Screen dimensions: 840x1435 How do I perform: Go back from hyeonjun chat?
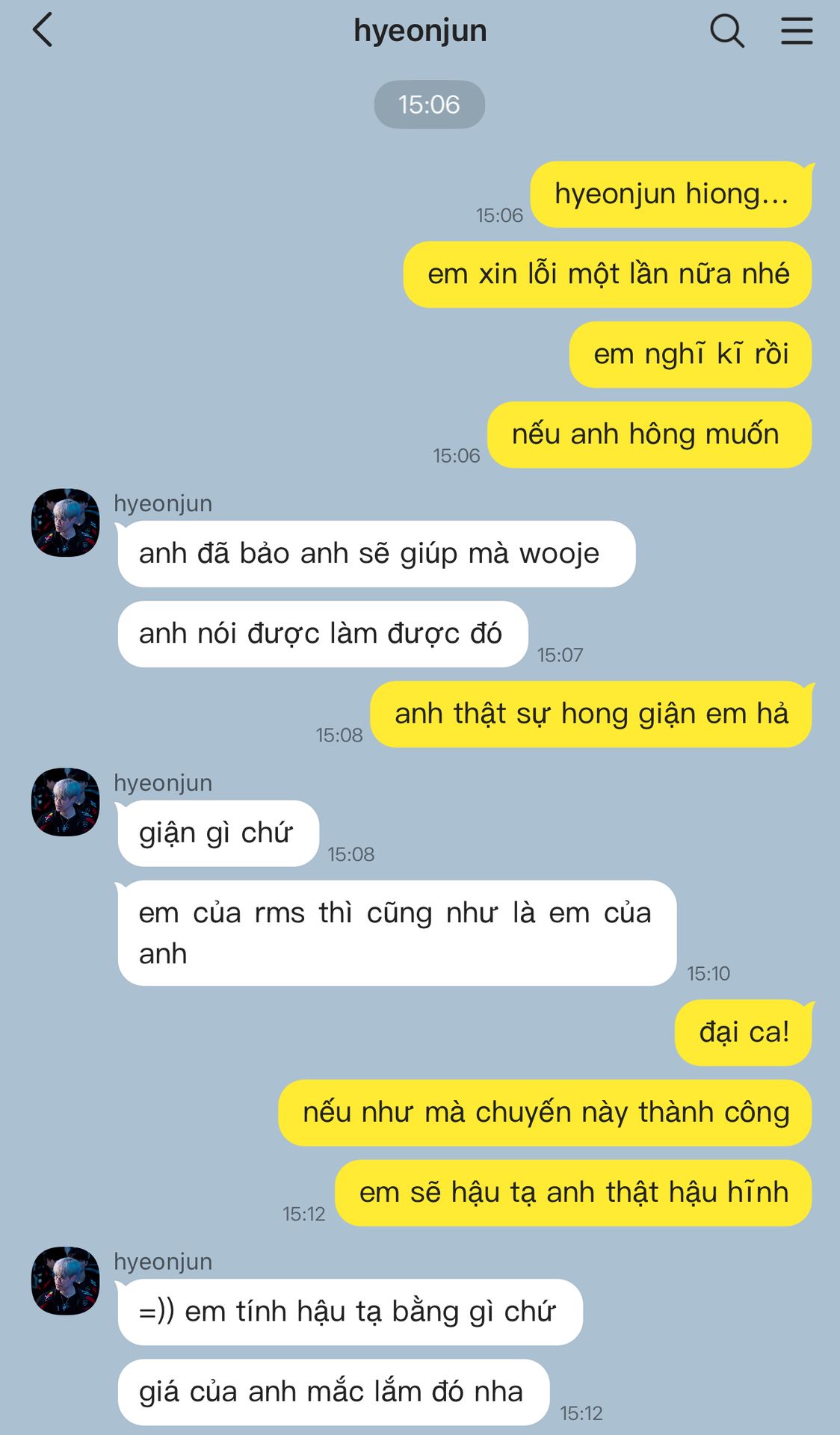tap(43, 31)
